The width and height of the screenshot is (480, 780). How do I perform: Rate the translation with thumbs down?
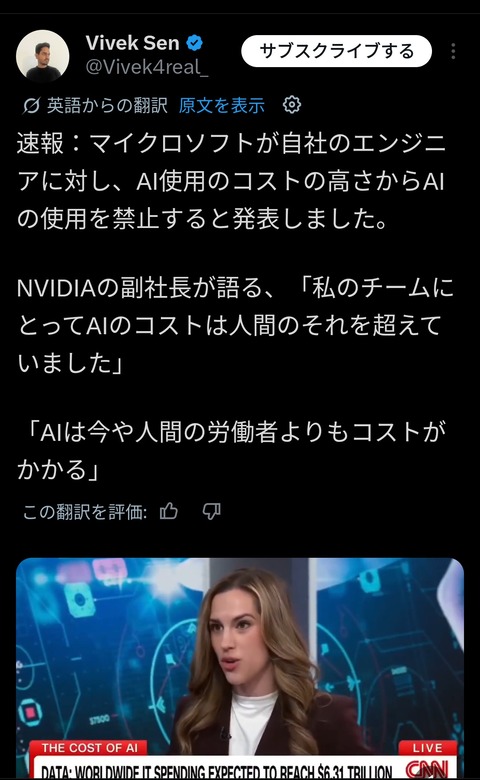[x=211, y=511]
